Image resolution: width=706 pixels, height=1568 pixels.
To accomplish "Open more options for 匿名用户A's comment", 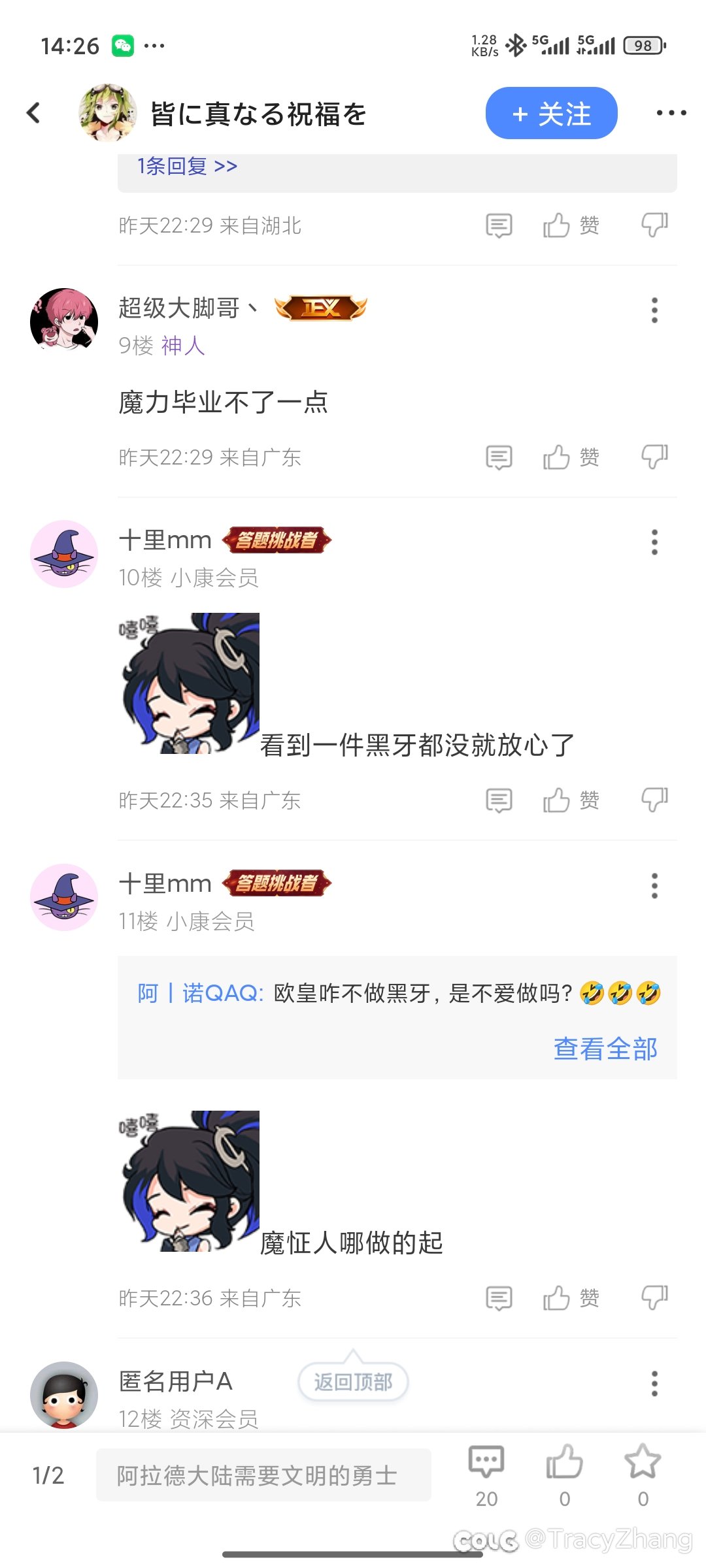I will [654, 1383].
